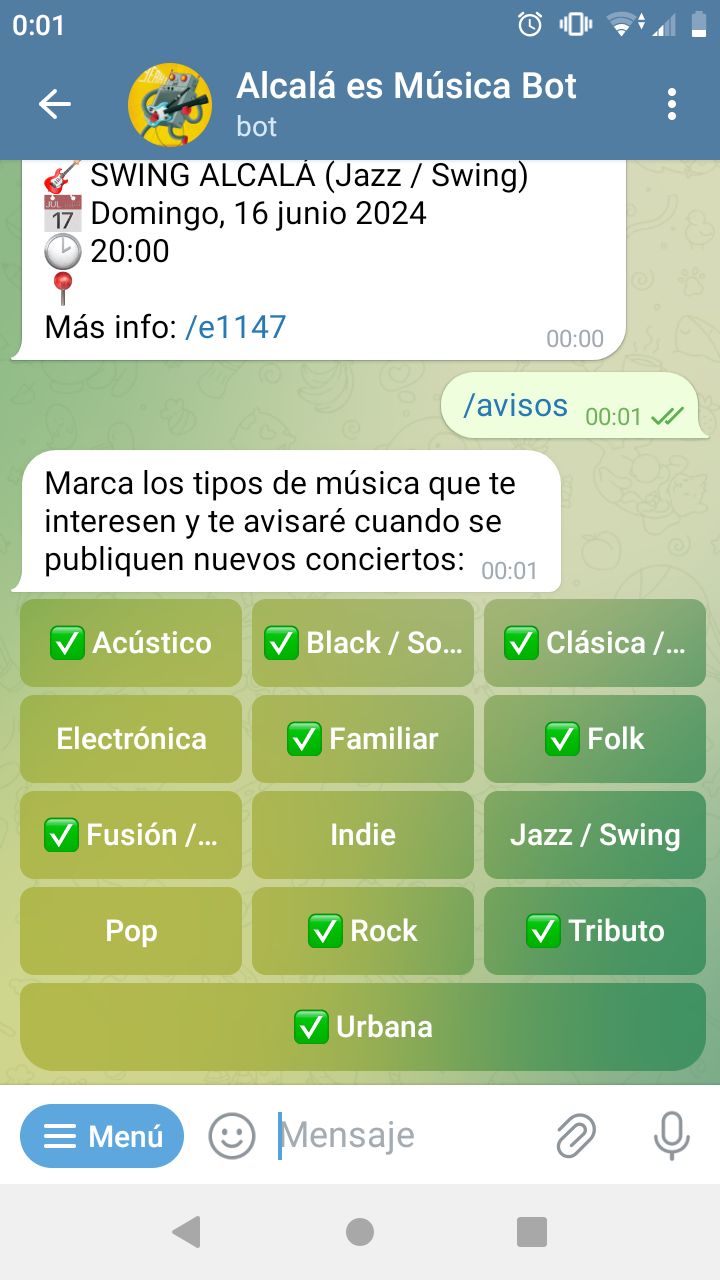Disable Rock concert alerts
The image size is (720, 1280).
(363, 931)
